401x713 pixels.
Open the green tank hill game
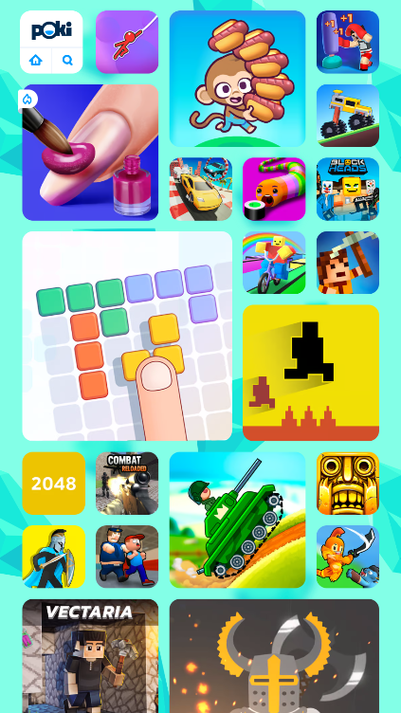coord(237,520)
